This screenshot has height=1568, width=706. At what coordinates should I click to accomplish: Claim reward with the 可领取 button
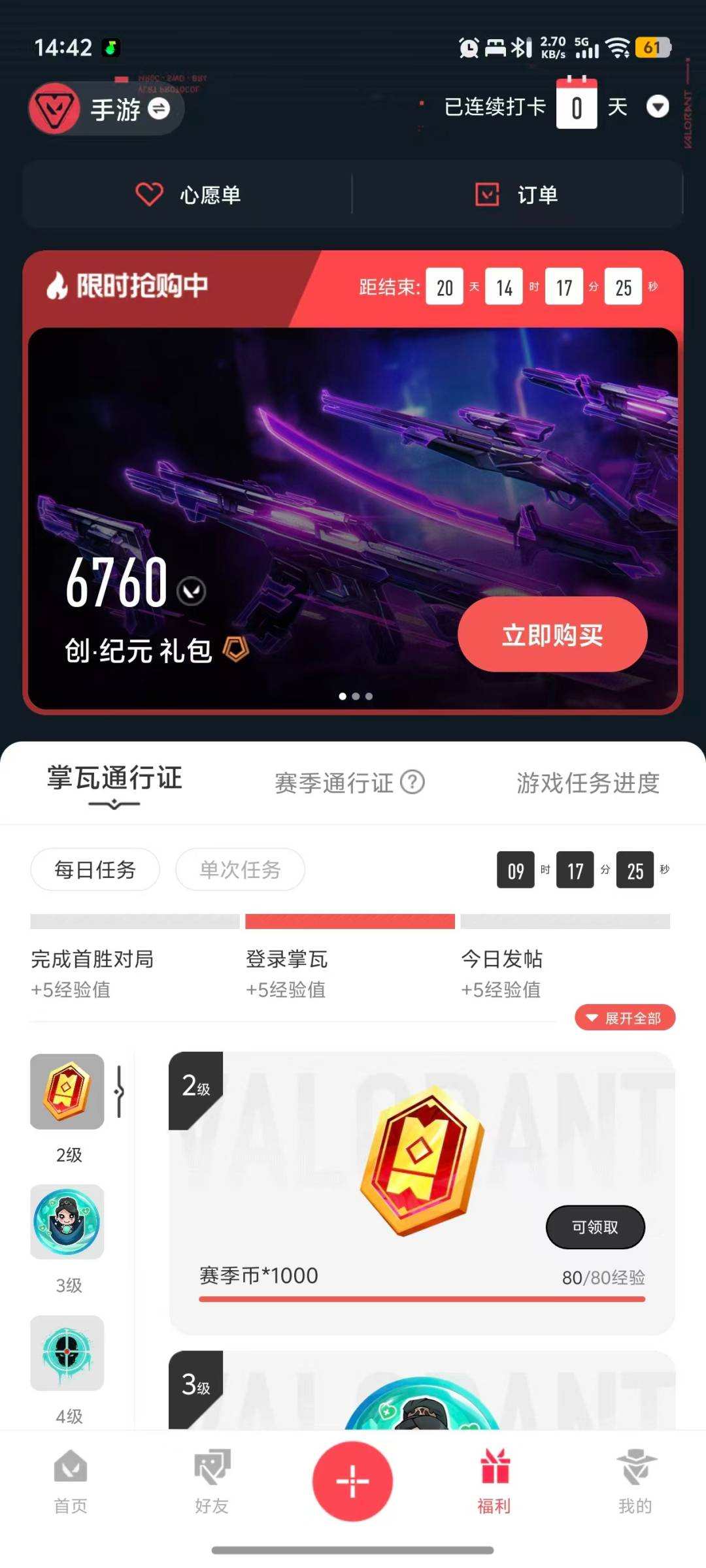pos(594,1228)
